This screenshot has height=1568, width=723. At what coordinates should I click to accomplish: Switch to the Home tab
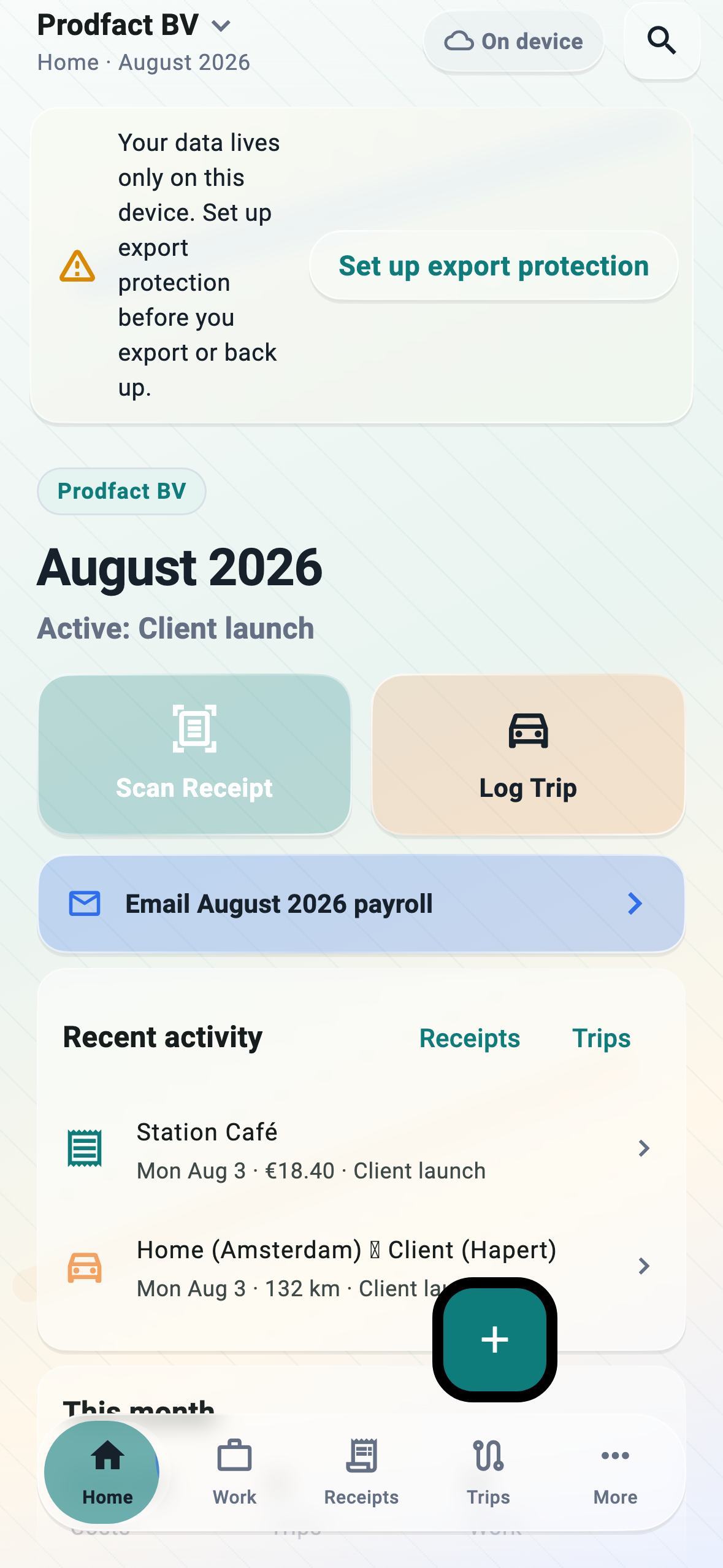pyautogui.click(x=107, y=1472)
